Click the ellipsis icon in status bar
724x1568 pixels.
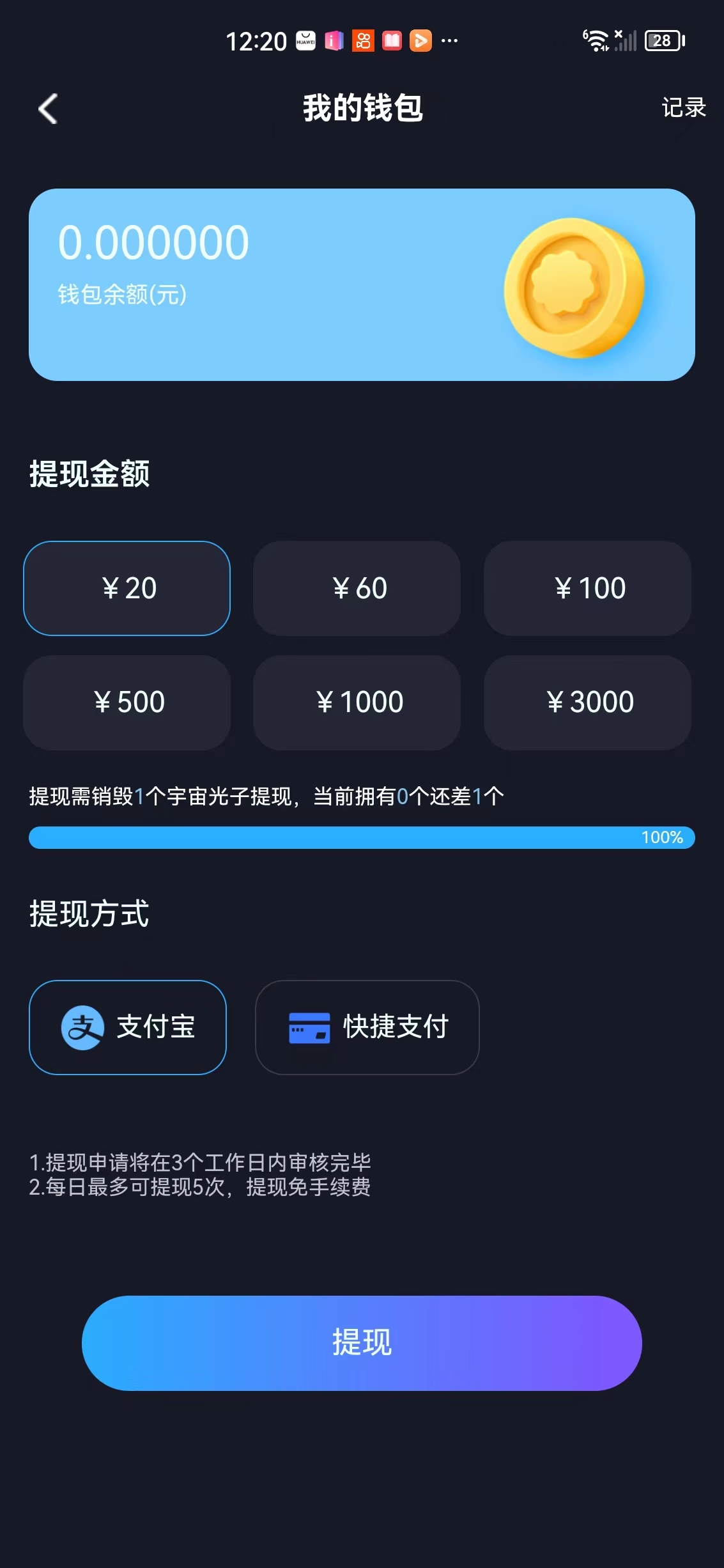[449, 42]
